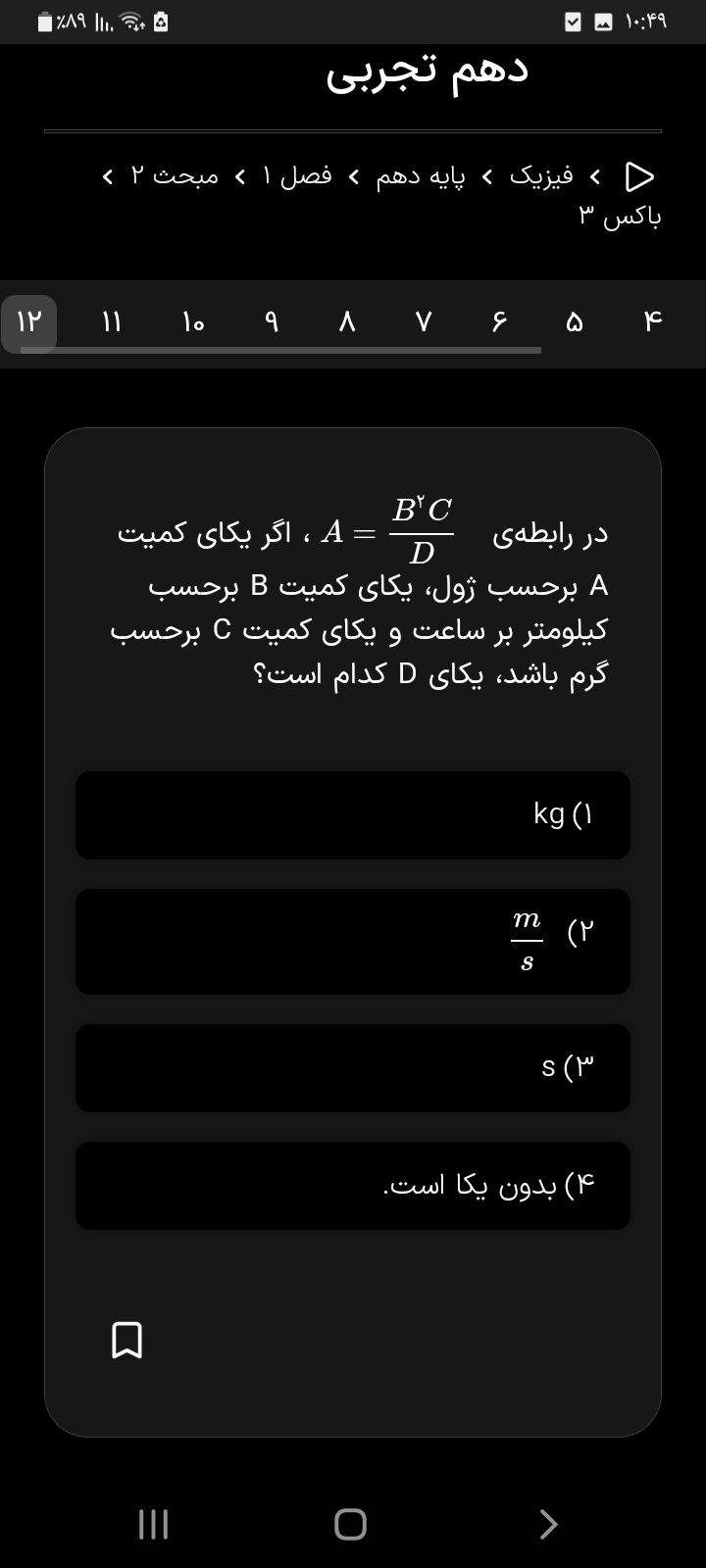Pick answer option 3, s
The height and width of the screenshot is (1568, 706).
(353, 1067)
